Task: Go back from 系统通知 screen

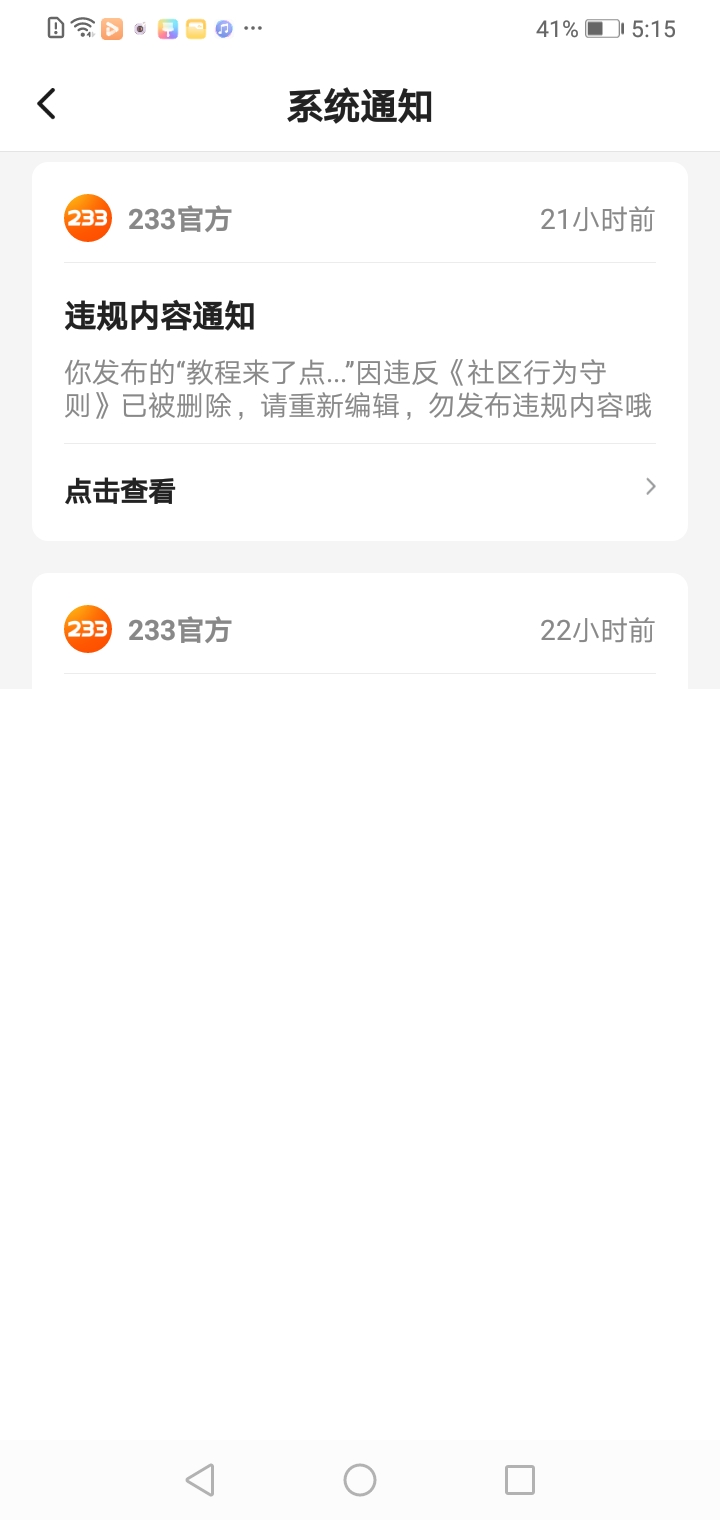Action: point(46,104)
